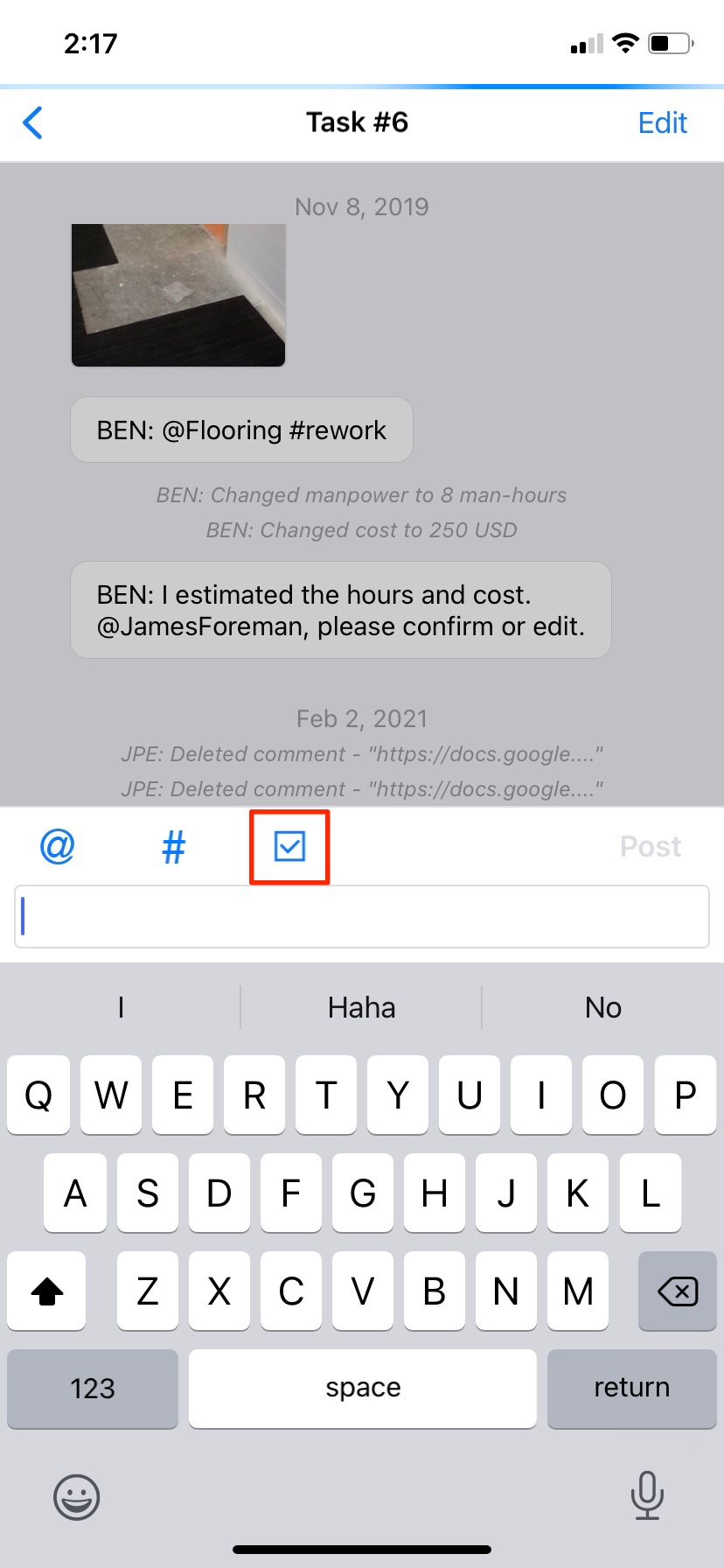724x1568 pixels.
Task: Tap the checkbox icon in the comment toolbar
Action: coord(289,847)
